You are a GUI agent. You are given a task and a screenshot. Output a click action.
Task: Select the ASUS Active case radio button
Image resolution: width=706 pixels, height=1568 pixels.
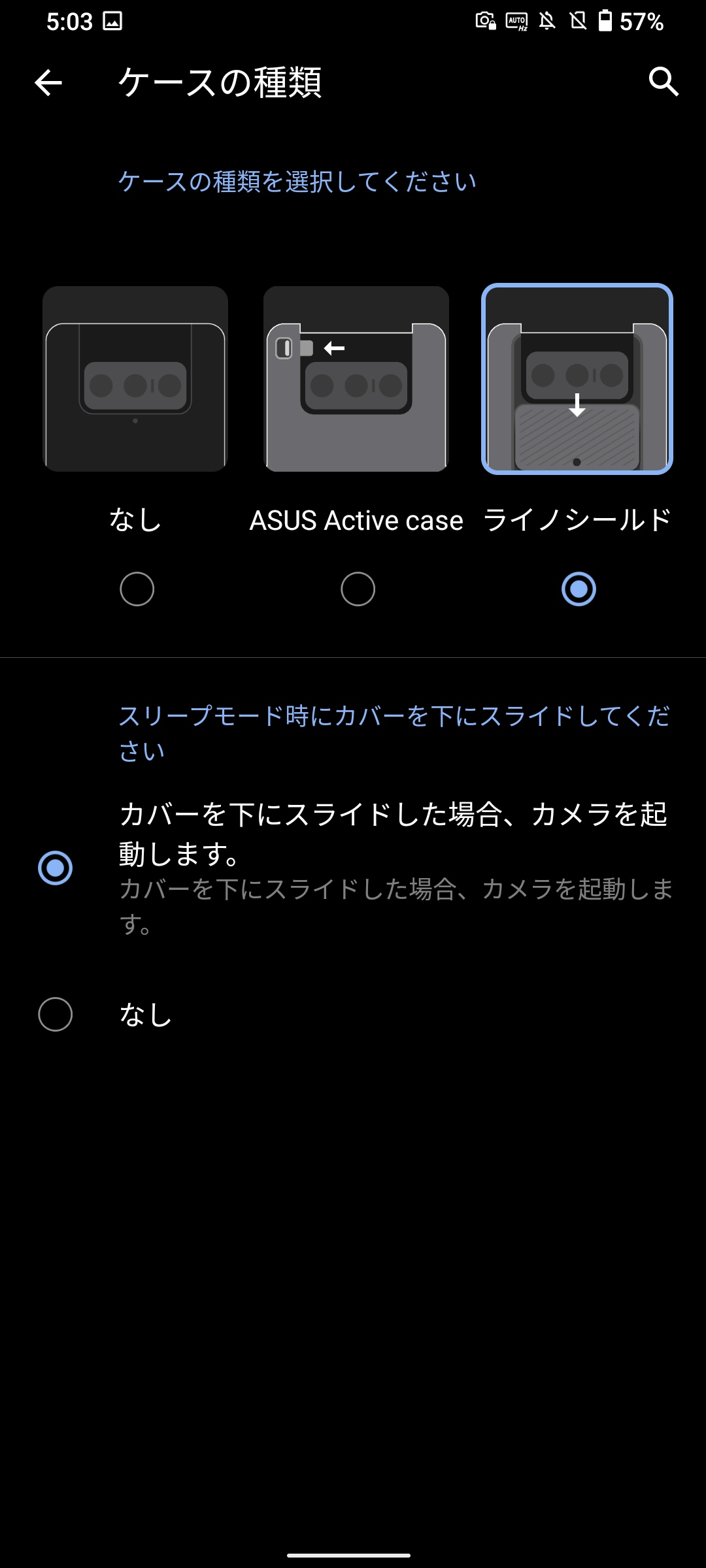(358, 589)
